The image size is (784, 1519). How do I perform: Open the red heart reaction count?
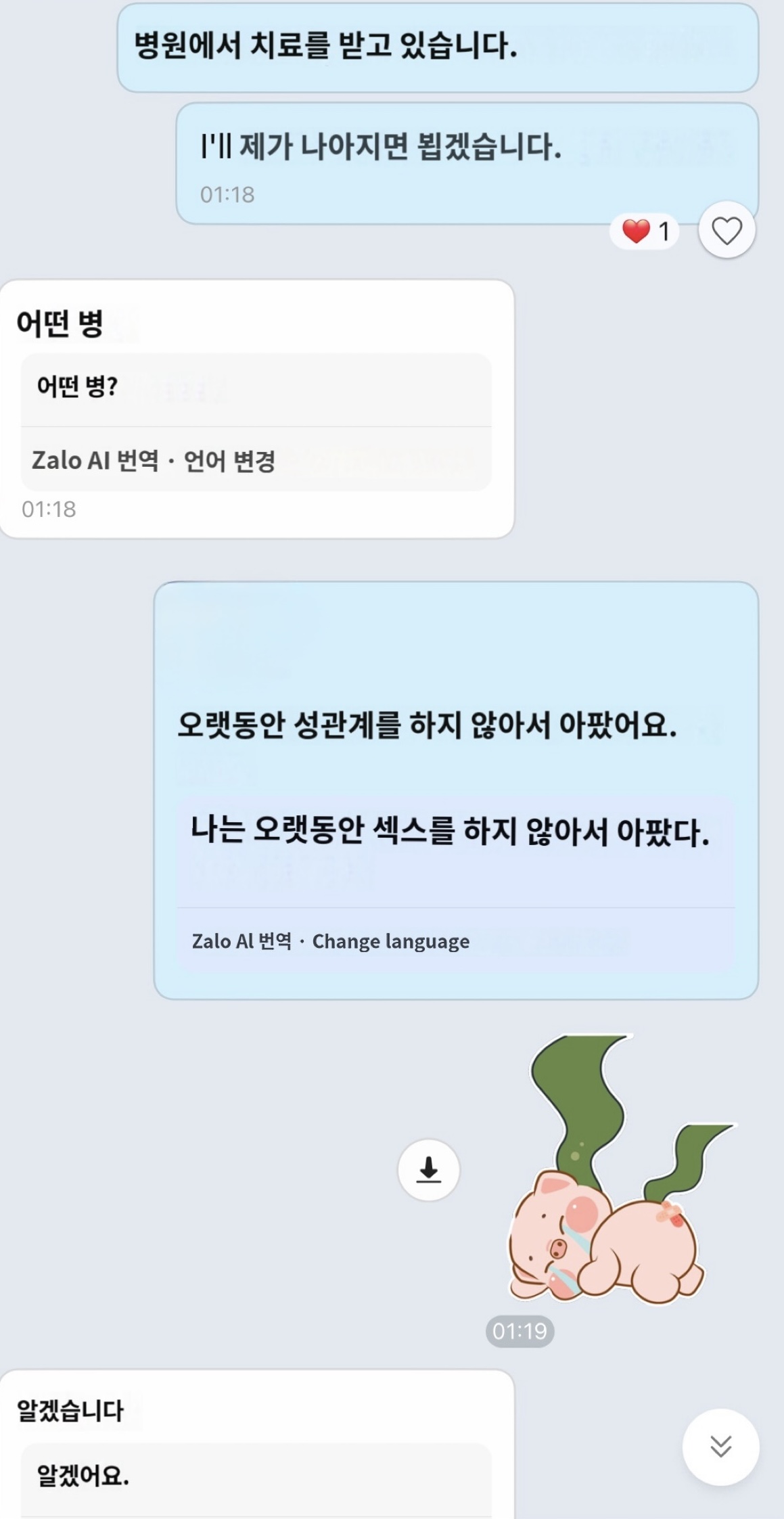coord(645,231)
